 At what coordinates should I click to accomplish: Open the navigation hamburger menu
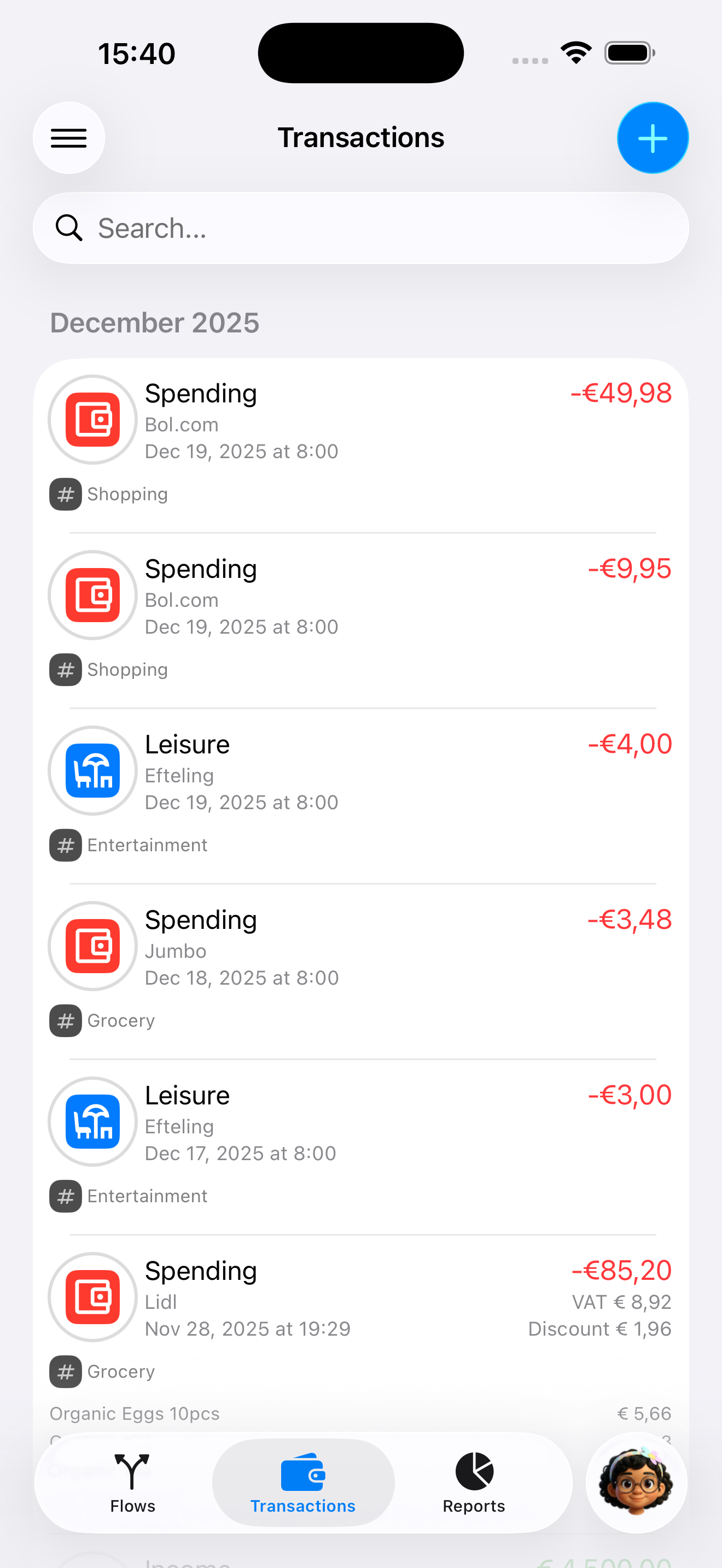(x=69, y=138)
